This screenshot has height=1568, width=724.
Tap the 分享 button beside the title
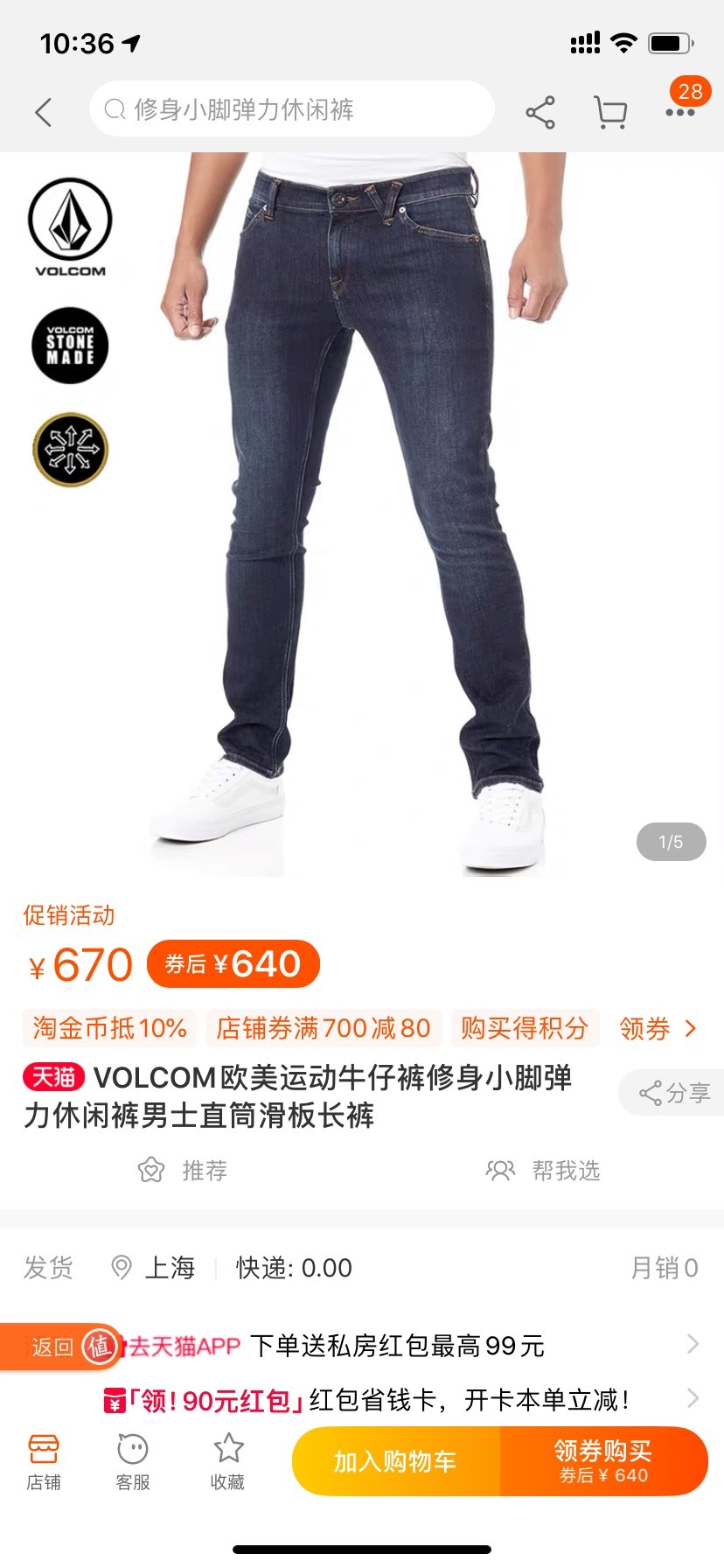pos(673,1092)
